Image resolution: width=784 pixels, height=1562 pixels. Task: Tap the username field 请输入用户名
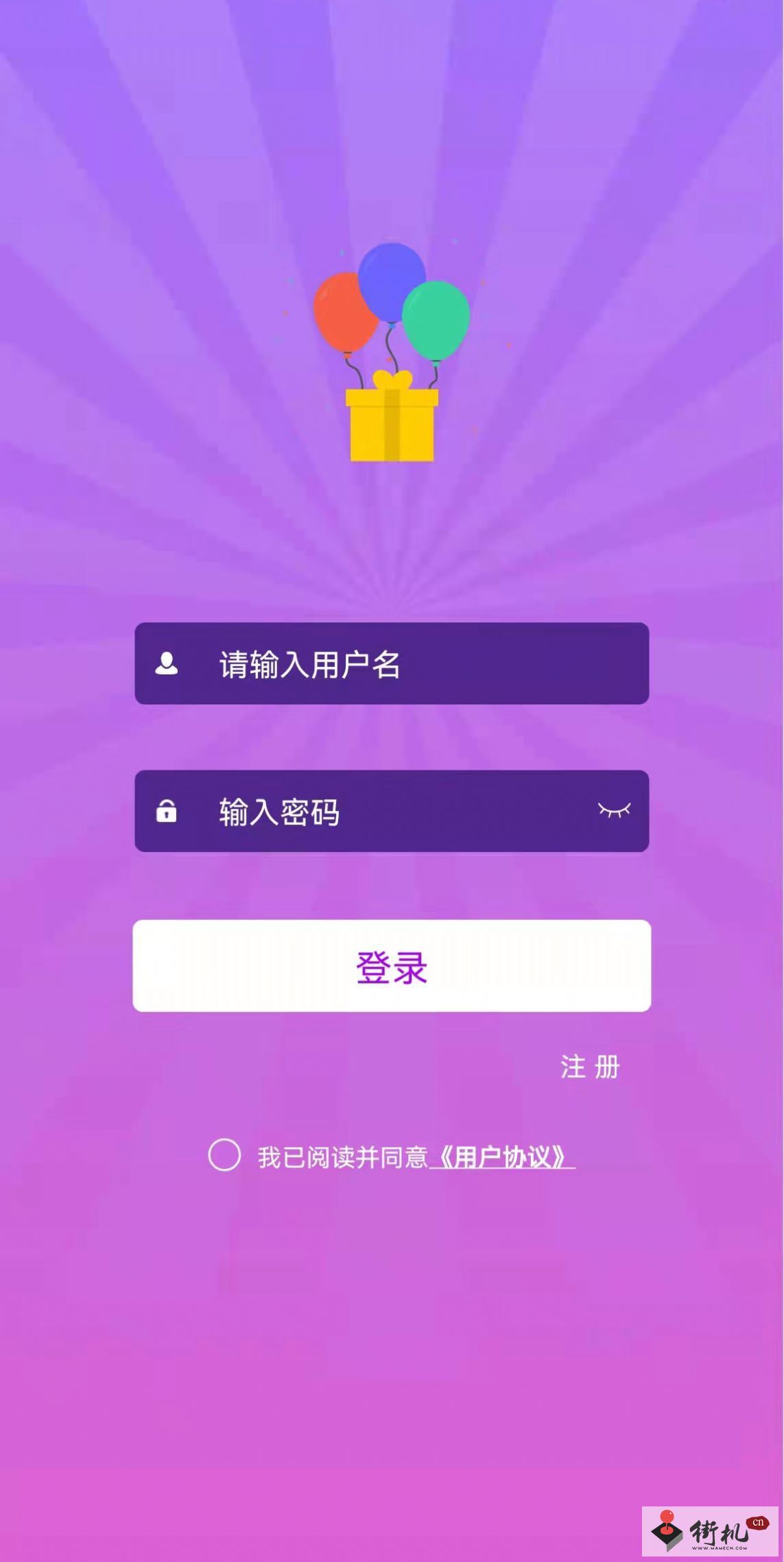pos(392,663)
